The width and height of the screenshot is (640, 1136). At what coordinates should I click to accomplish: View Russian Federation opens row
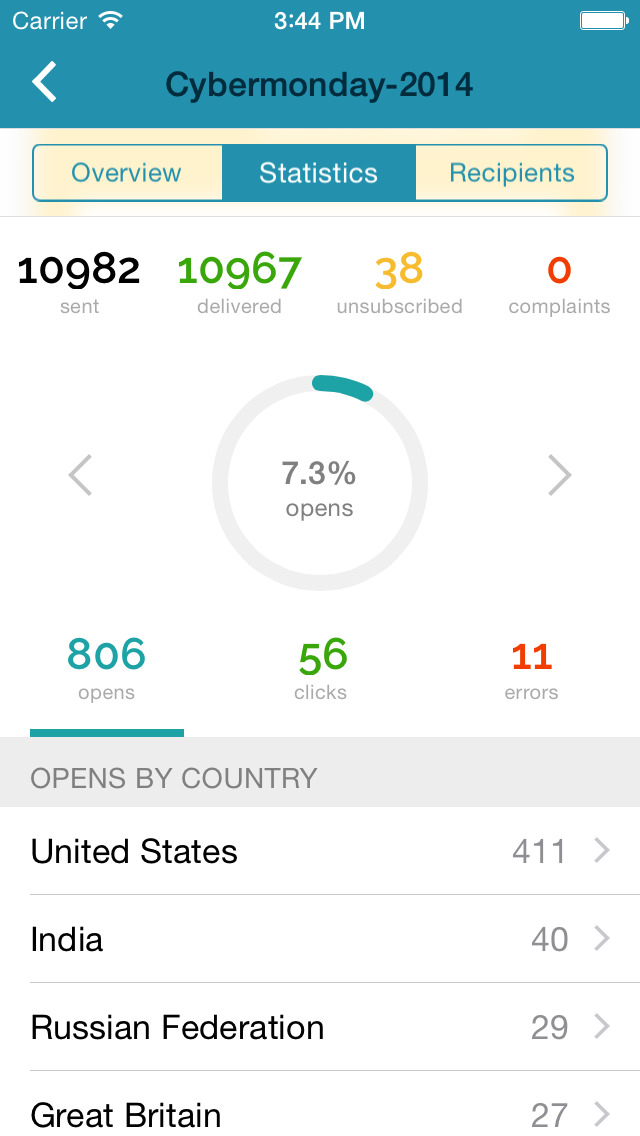pyautogui.click(x=320, y=1027)
